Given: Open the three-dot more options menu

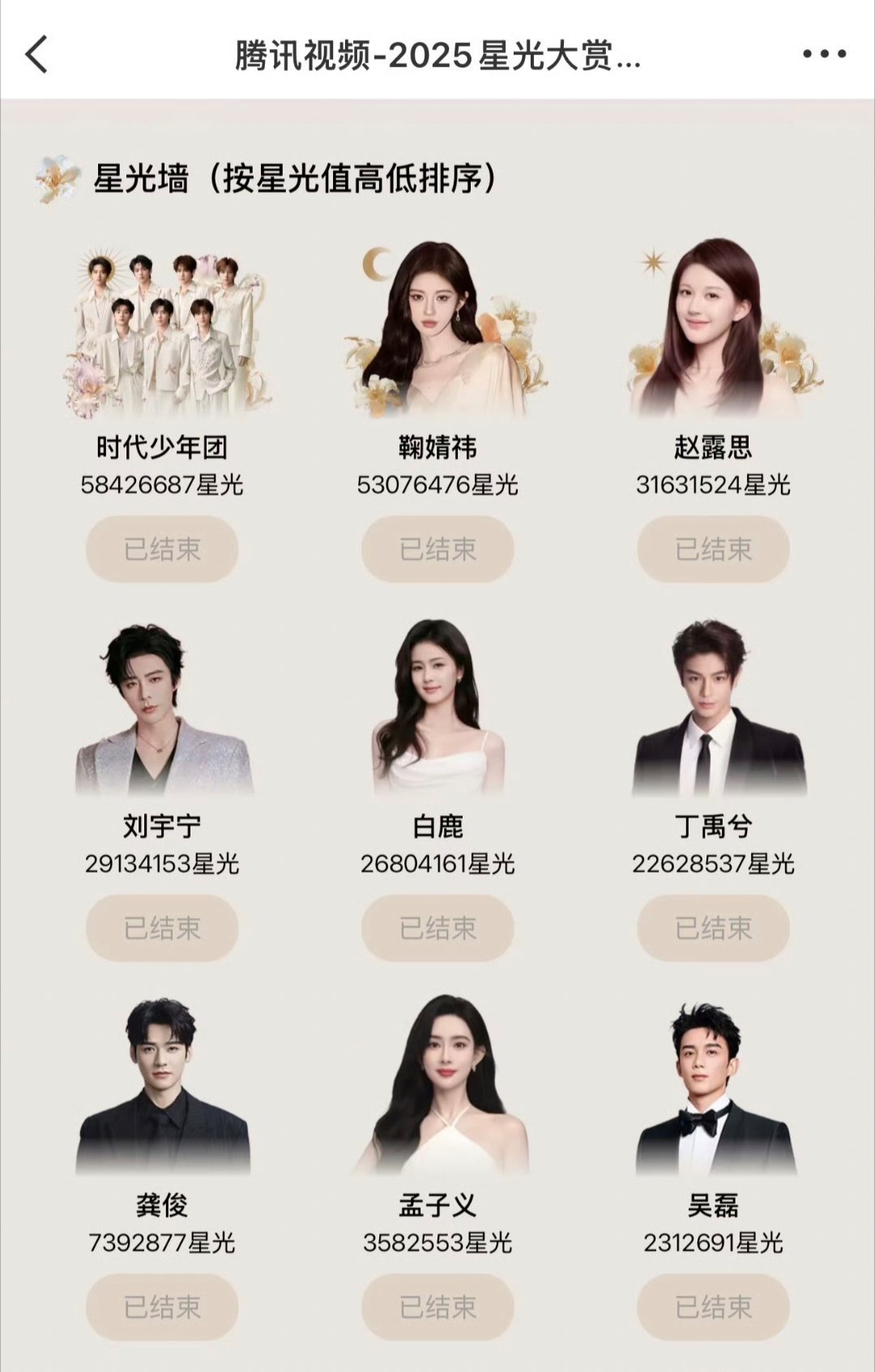Looking at the screenshot, I should 822,55.
